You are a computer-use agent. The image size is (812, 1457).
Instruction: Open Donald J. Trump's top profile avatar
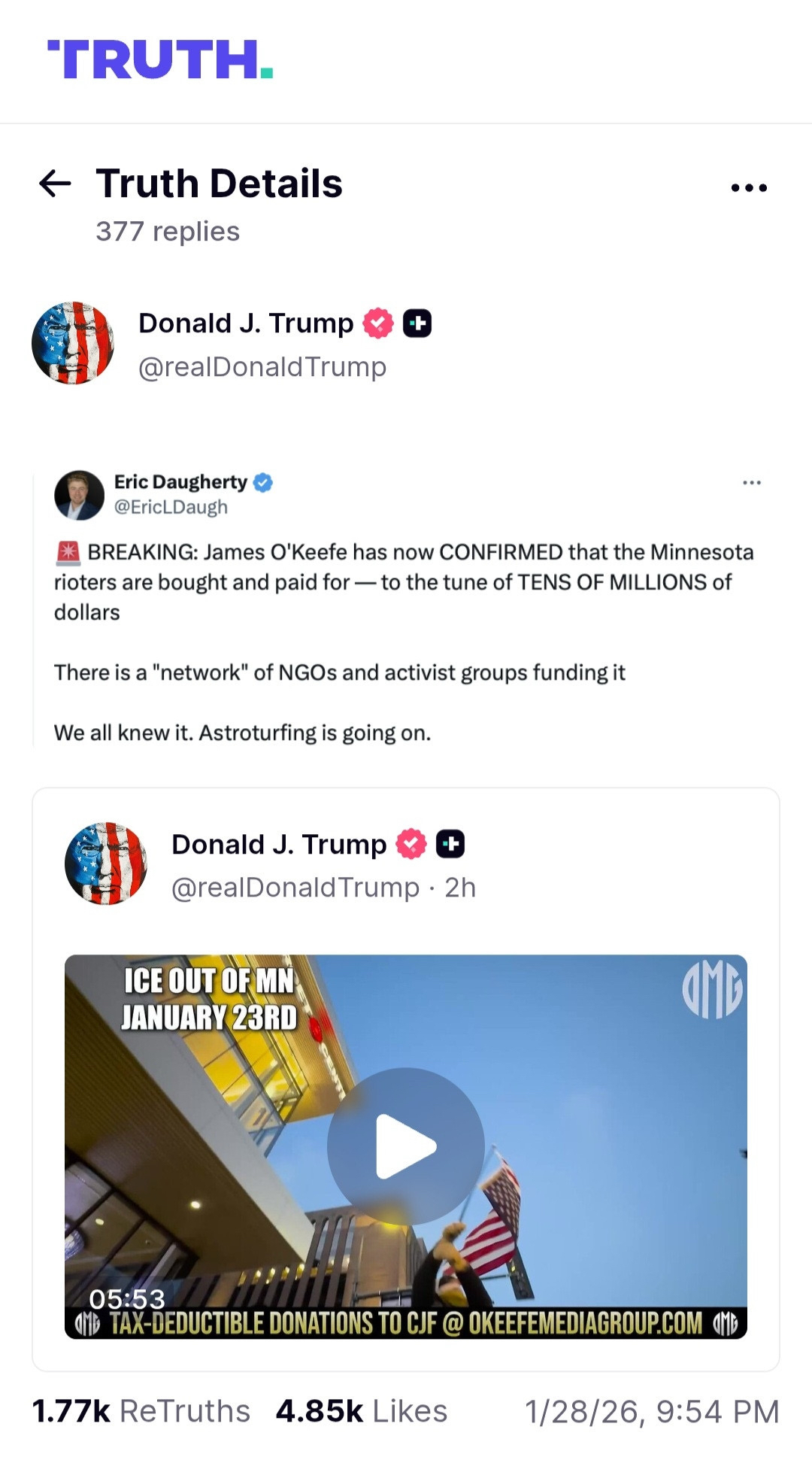(73, 344)
